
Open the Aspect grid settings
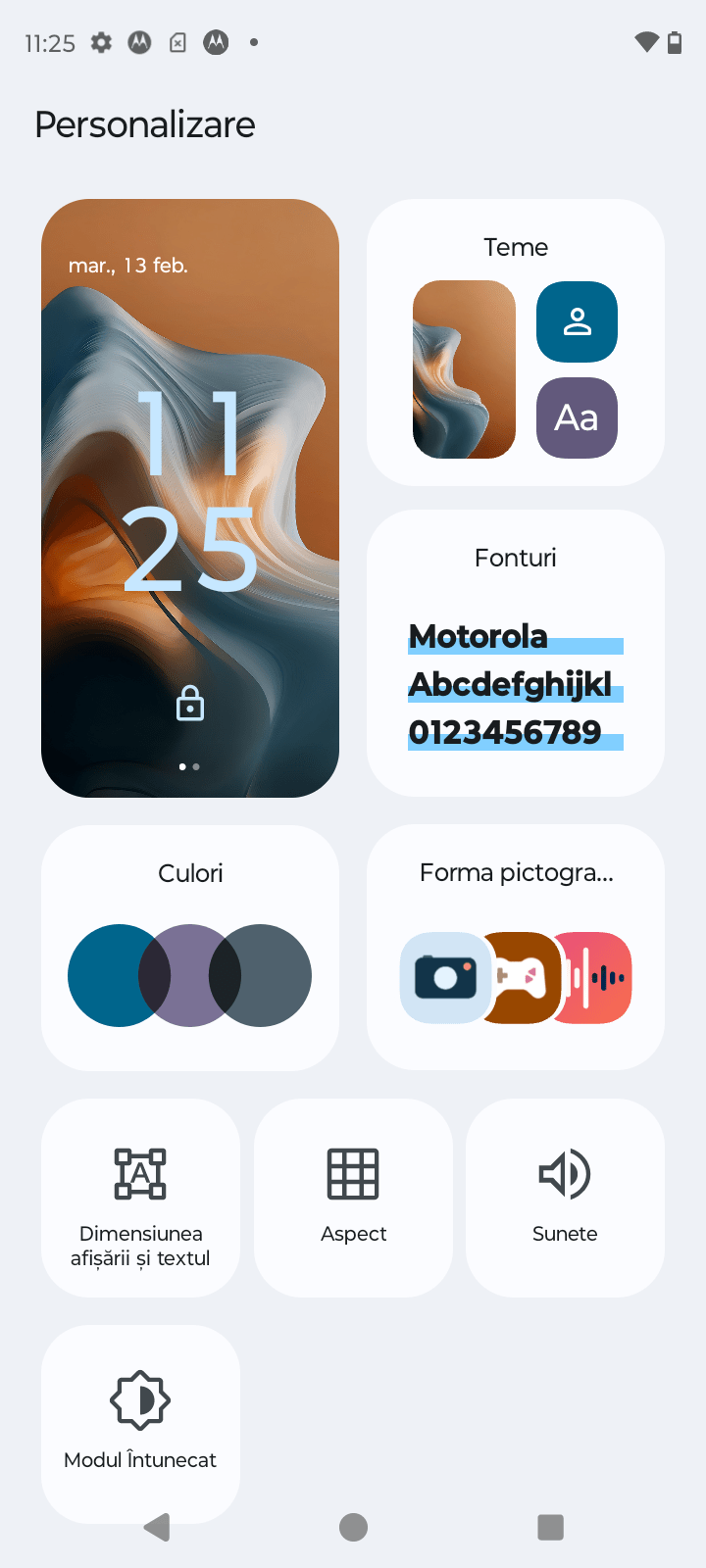click(x=353, y=1198)
